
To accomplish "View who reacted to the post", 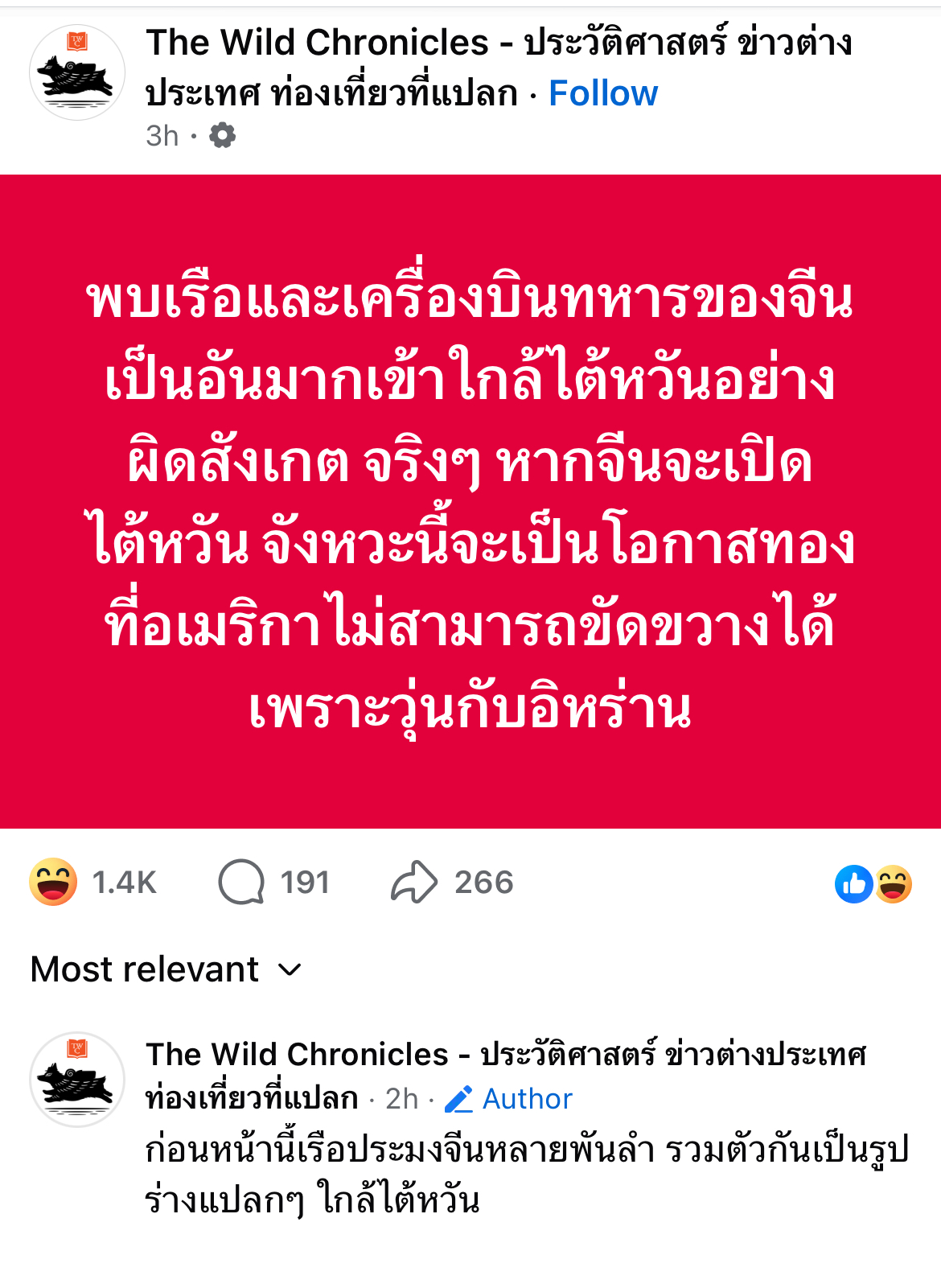I will pos(873,884).
